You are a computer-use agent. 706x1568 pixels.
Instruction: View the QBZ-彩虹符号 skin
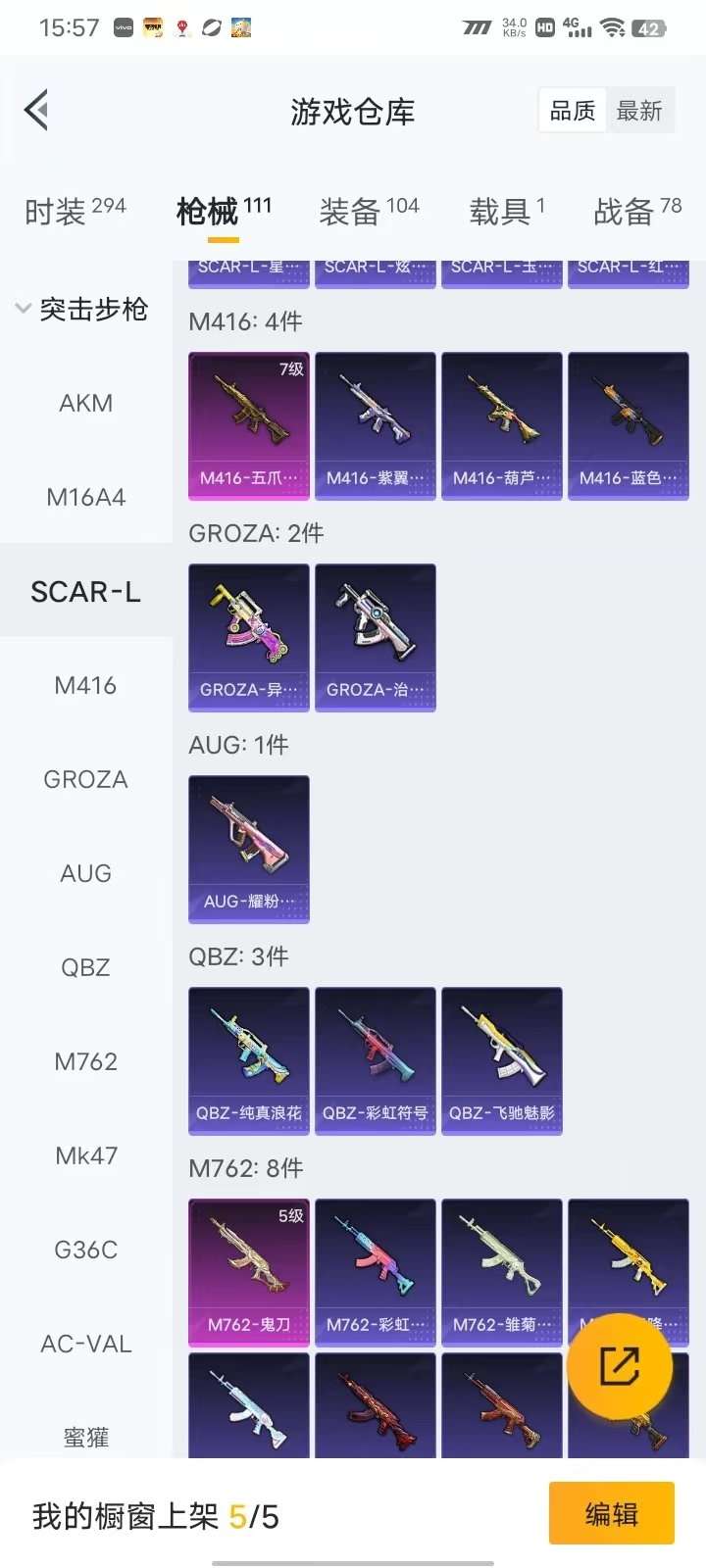[x=375, y=1060]
